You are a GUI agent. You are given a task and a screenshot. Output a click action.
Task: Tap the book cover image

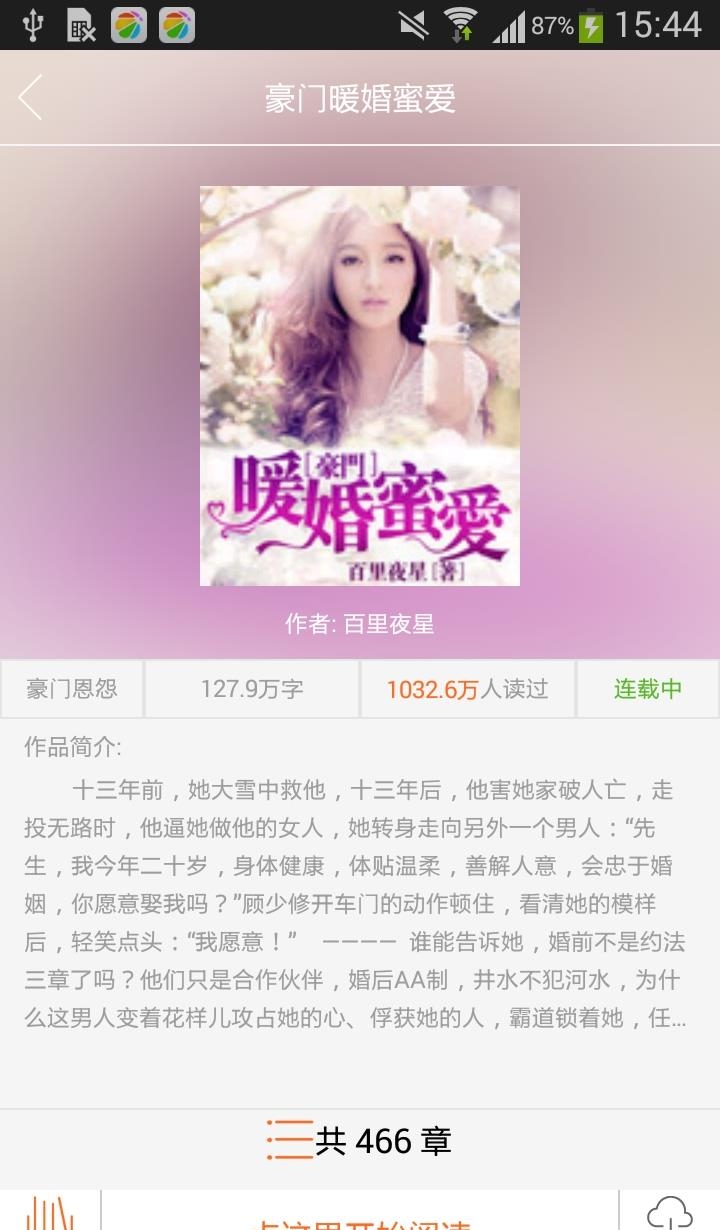(360, 385)
